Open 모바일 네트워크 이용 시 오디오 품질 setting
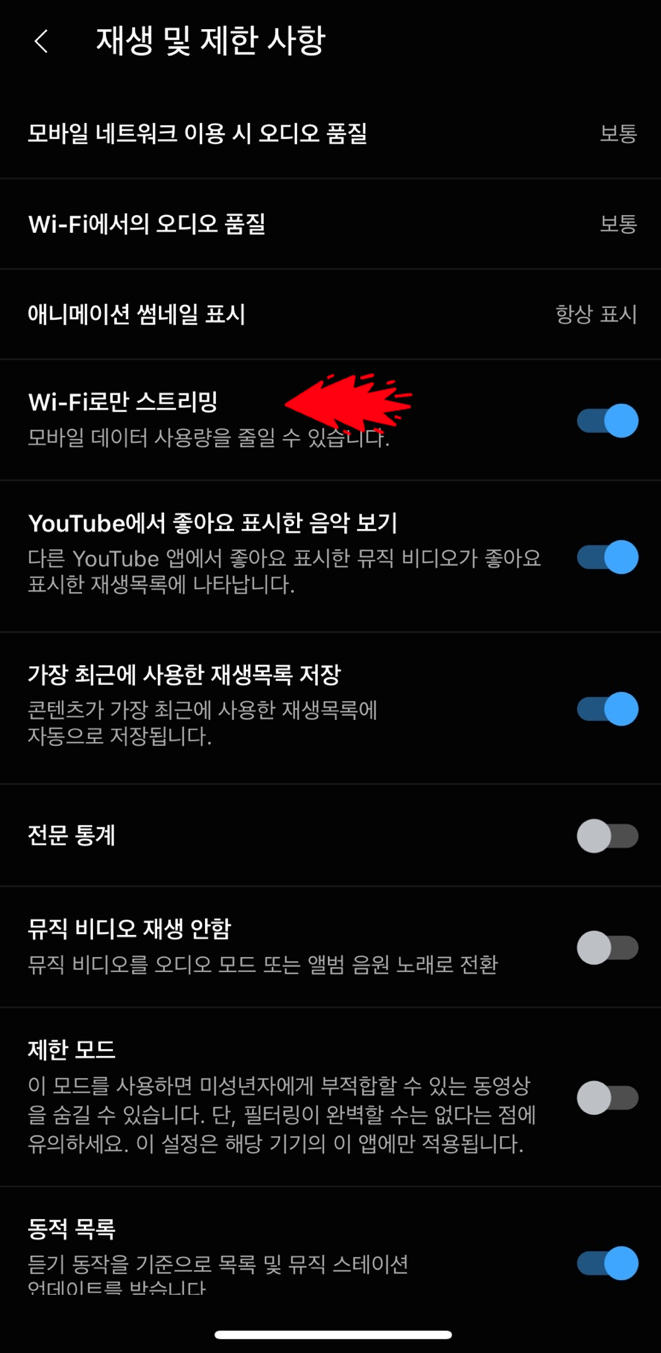The height and width of the screenshot is (1353, 661). pos(330,133)
